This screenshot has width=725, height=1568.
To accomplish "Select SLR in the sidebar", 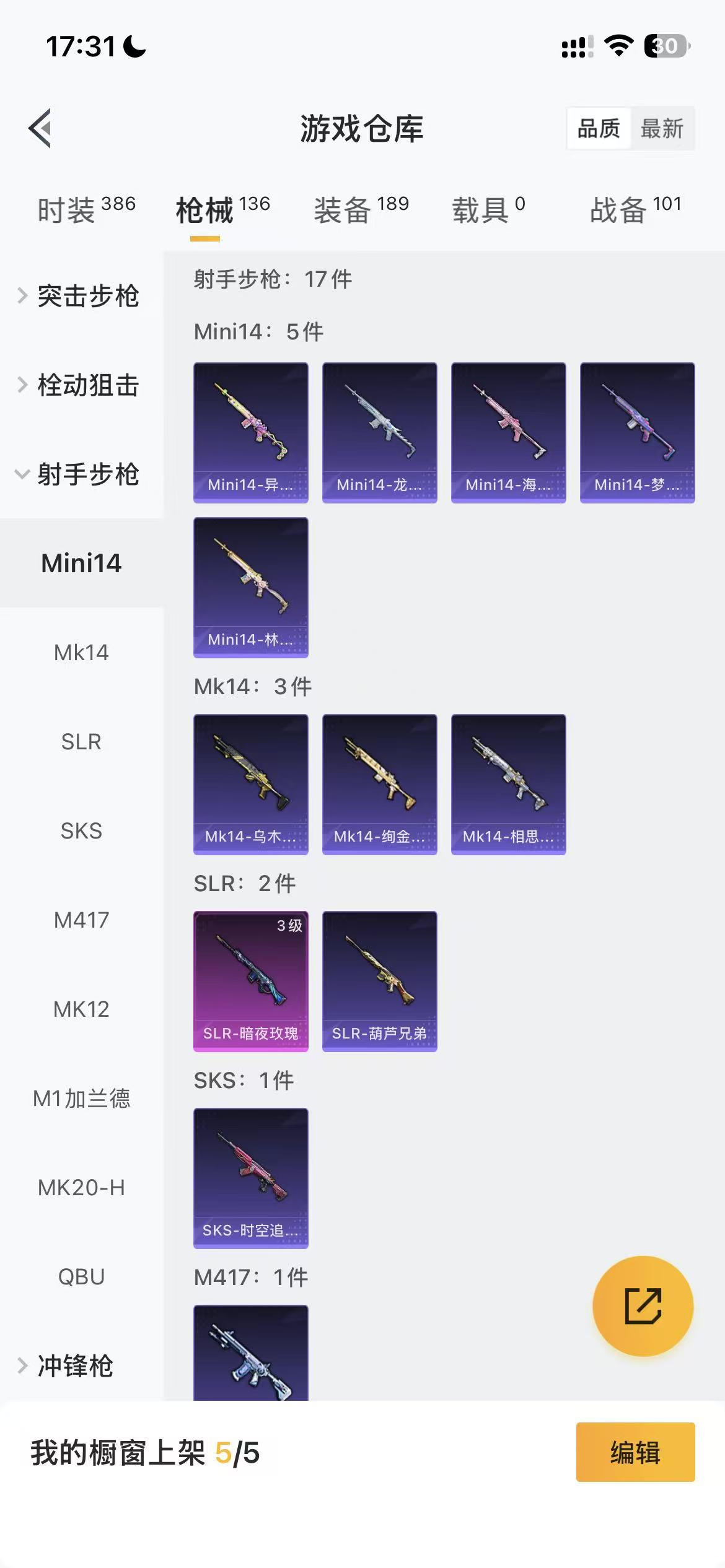I will (x=81, y=742).
